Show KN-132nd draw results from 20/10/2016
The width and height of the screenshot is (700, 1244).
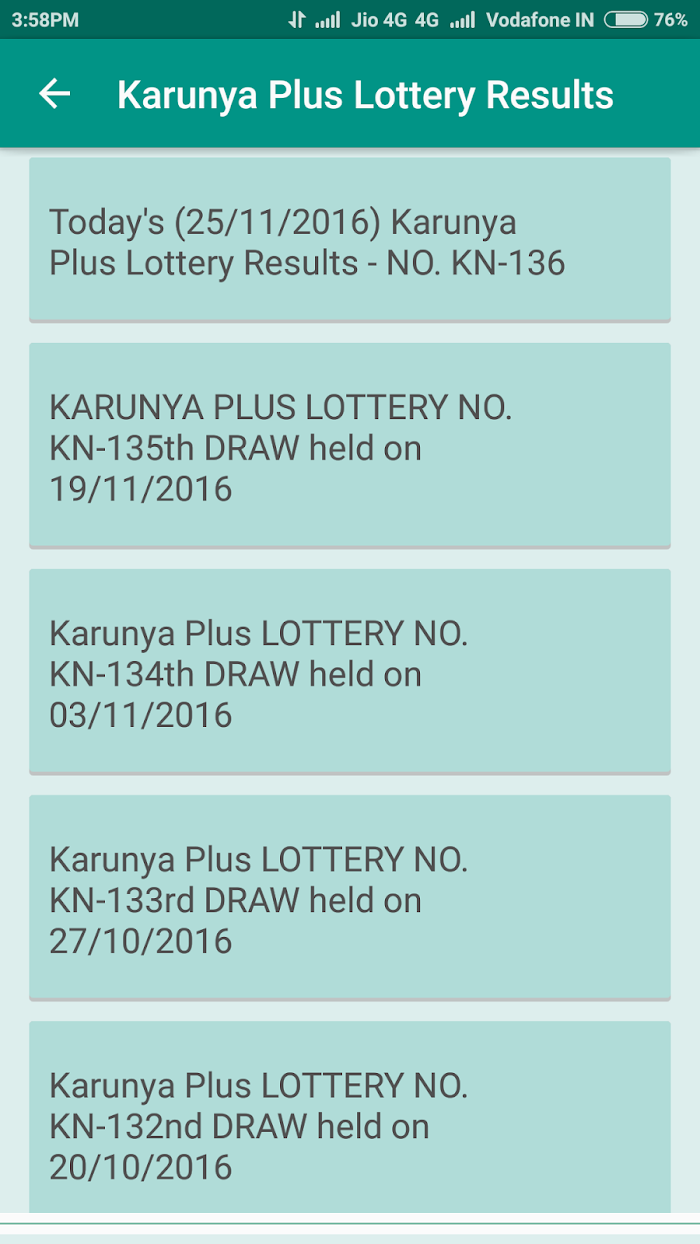350,1117
